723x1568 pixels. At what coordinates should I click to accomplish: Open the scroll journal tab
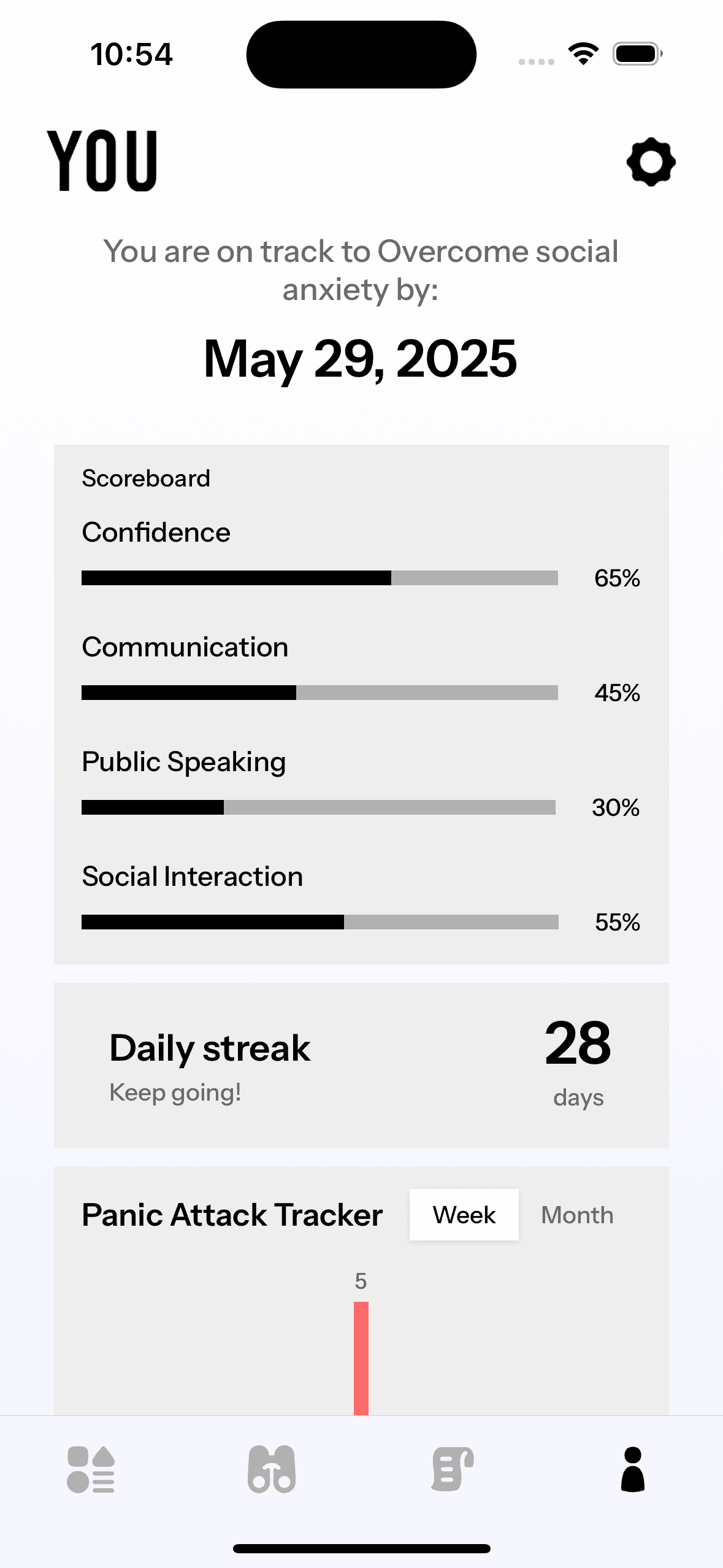click(x=453, y=1469)
